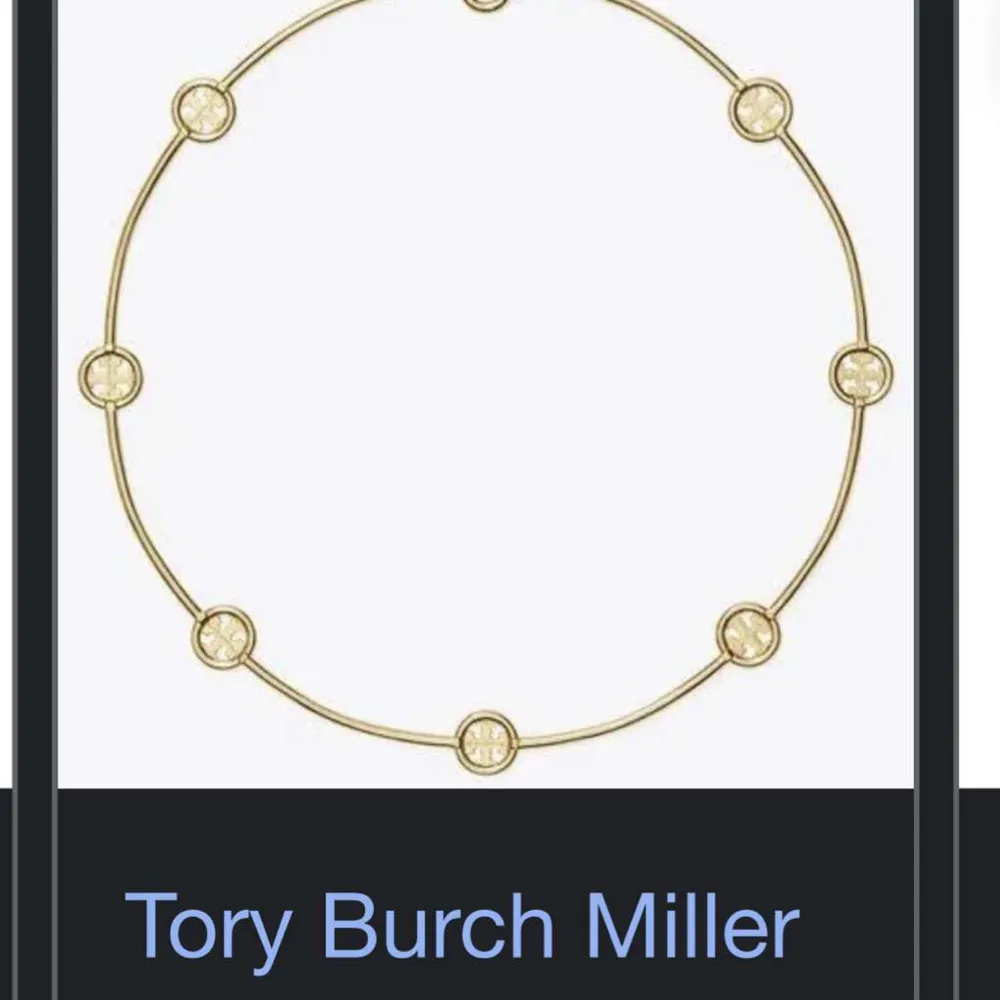The width and height of the screenshot is (1000, 1000).
Task: Open the gold necklace product image
Action: click(486, 390)
